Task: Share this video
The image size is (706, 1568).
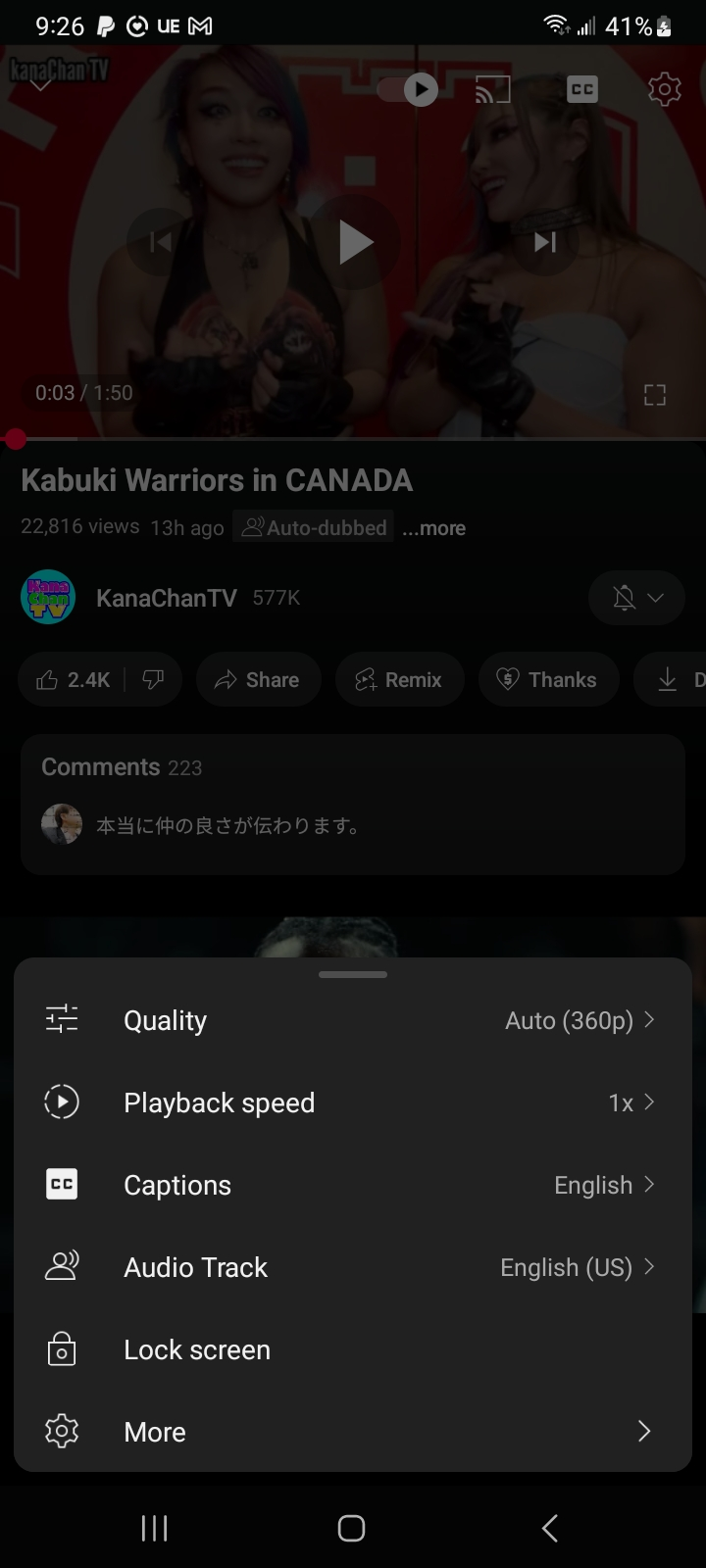Action: 258,680
